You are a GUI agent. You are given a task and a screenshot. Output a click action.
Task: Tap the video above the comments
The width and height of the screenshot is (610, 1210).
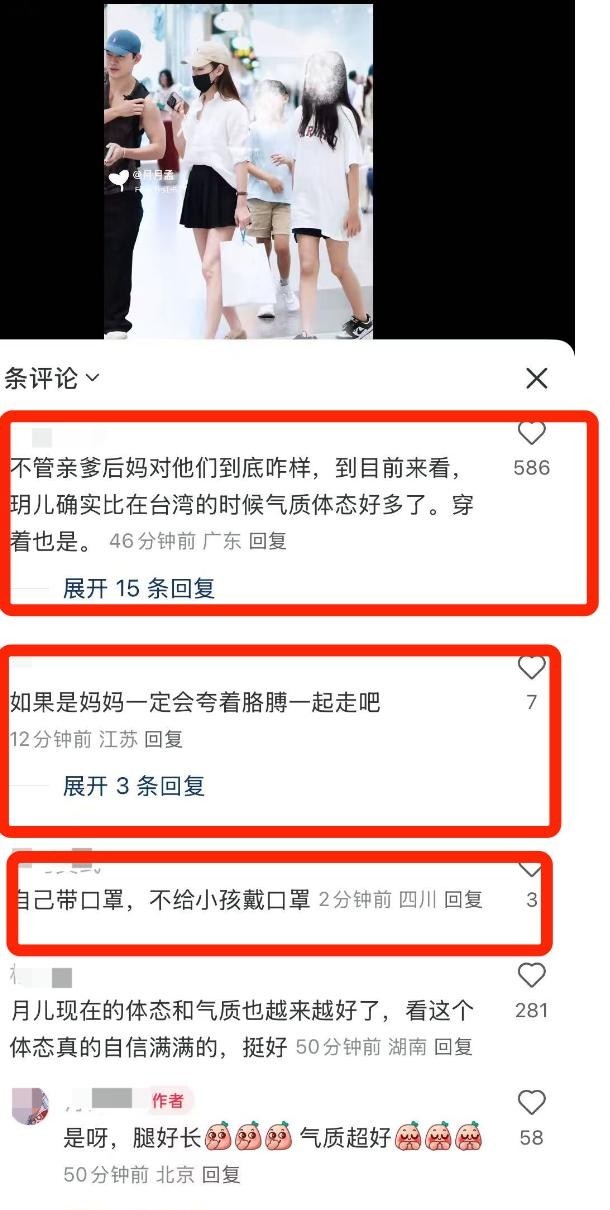click(x=238, y=170)
